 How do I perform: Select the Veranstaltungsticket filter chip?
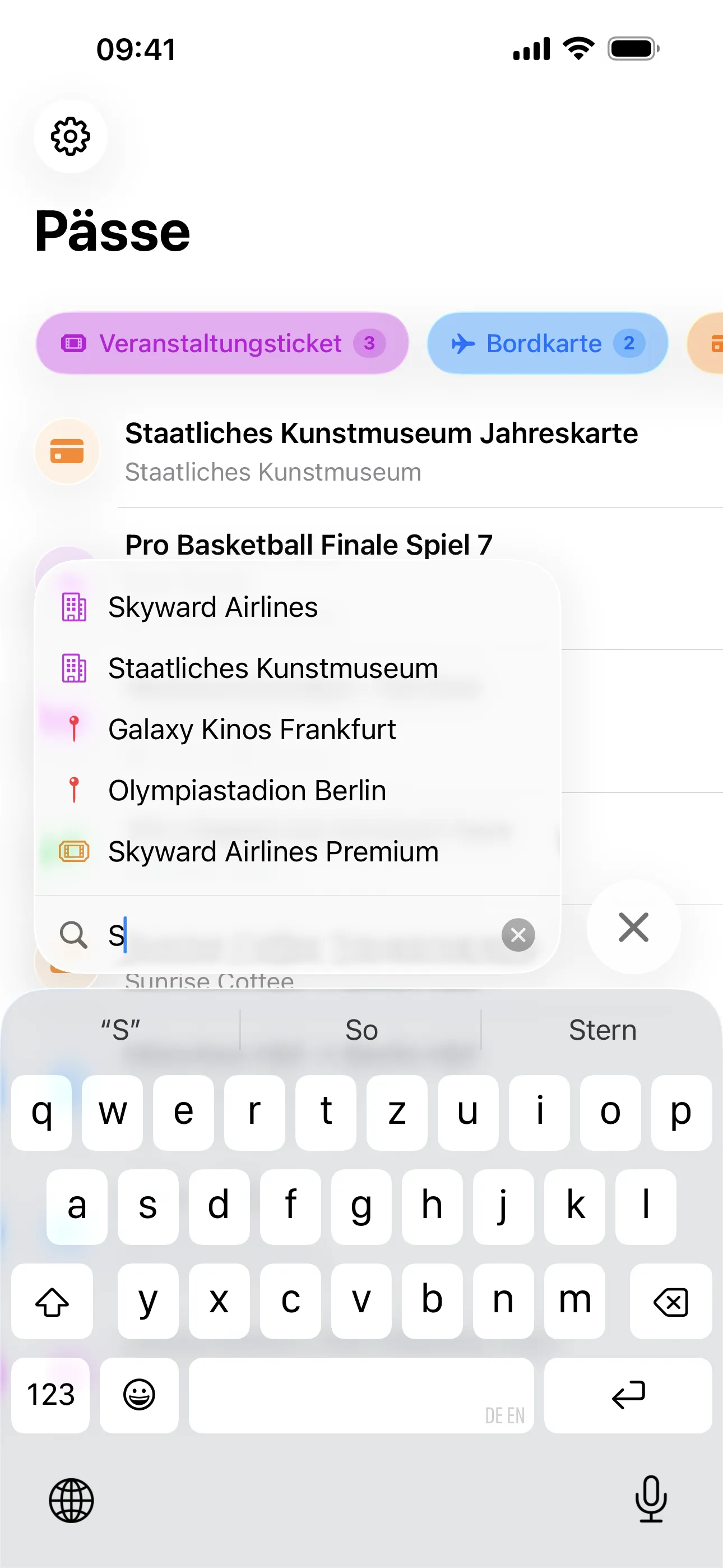tap(221, 343)
